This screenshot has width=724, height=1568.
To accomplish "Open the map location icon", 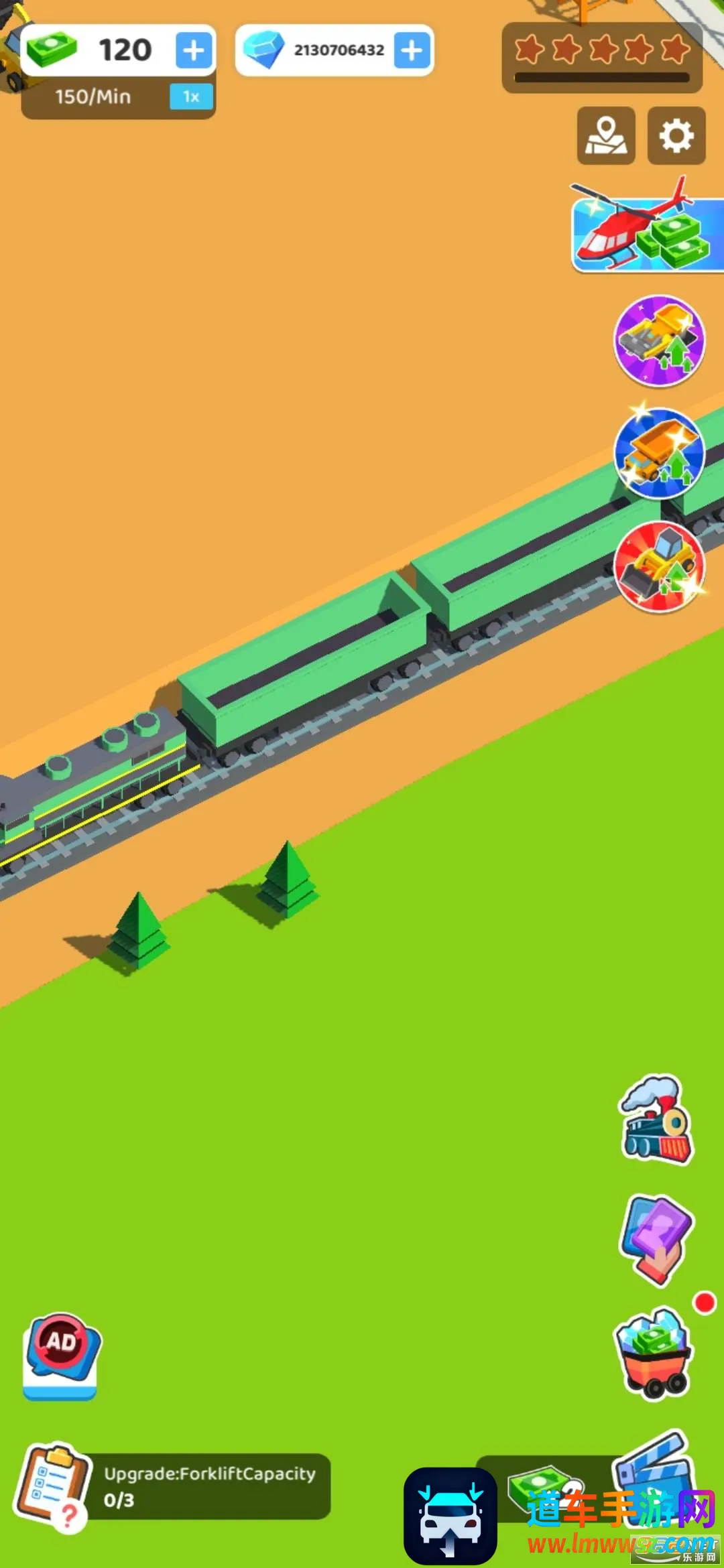I will [x=606, y=135].
